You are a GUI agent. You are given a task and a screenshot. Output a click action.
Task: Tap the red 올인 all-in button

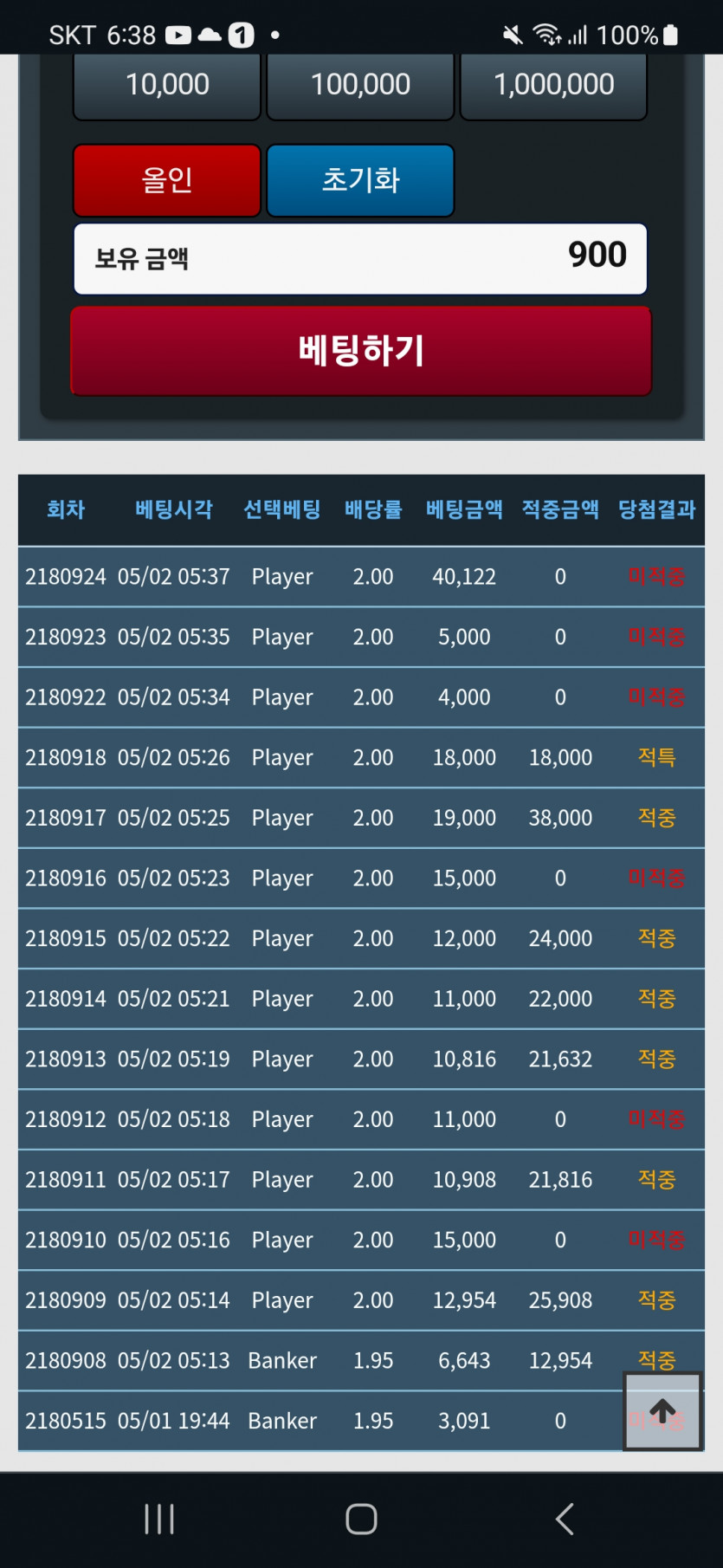167,180
